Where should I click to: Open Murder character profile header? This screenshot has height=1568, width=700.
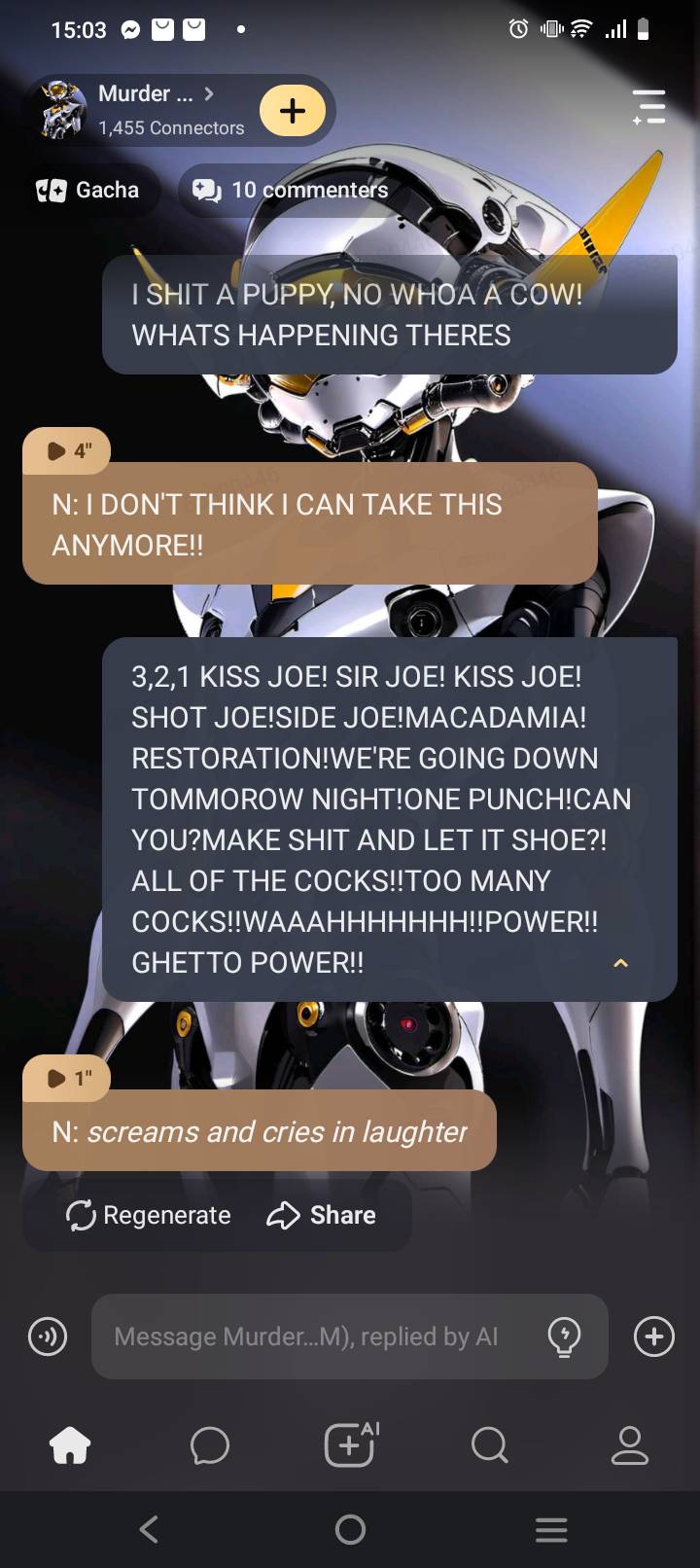(146, 109)
